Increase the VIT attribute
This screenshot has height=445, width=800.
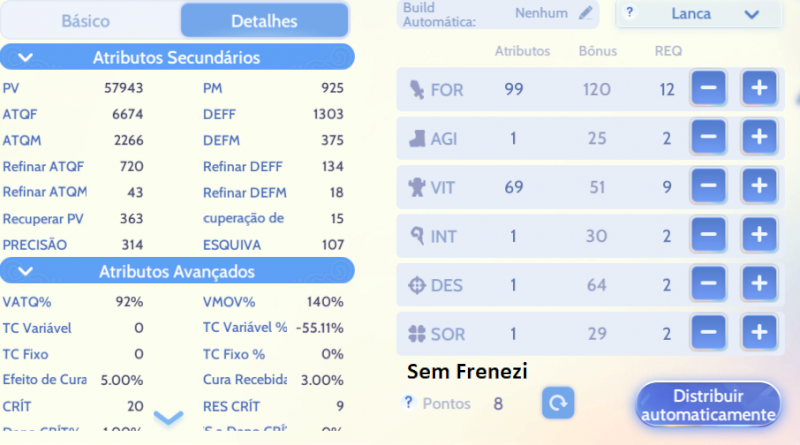point(759,186)
